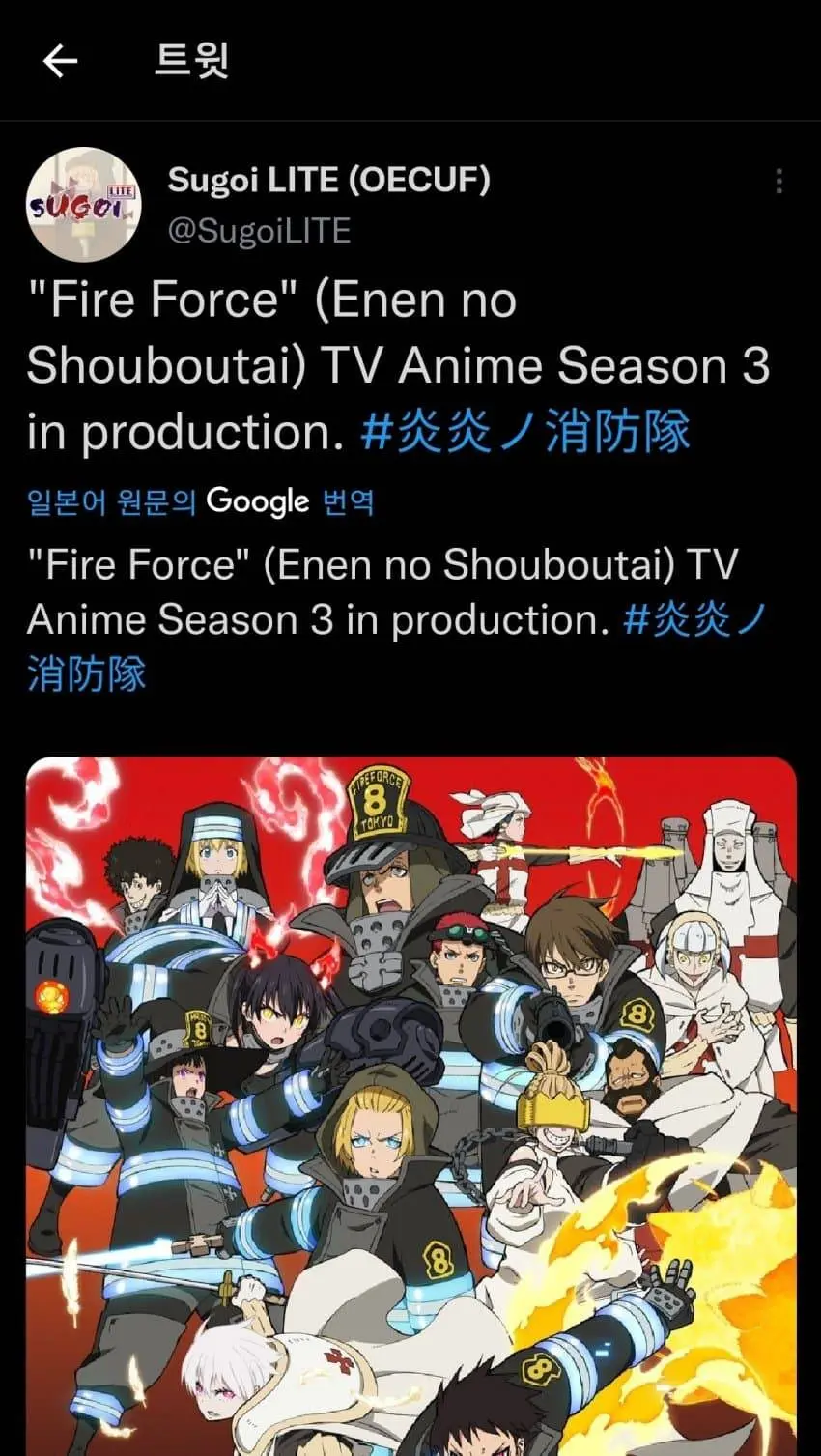Go back using the arrow icon

pyautogui.click(x=60, y=62)
